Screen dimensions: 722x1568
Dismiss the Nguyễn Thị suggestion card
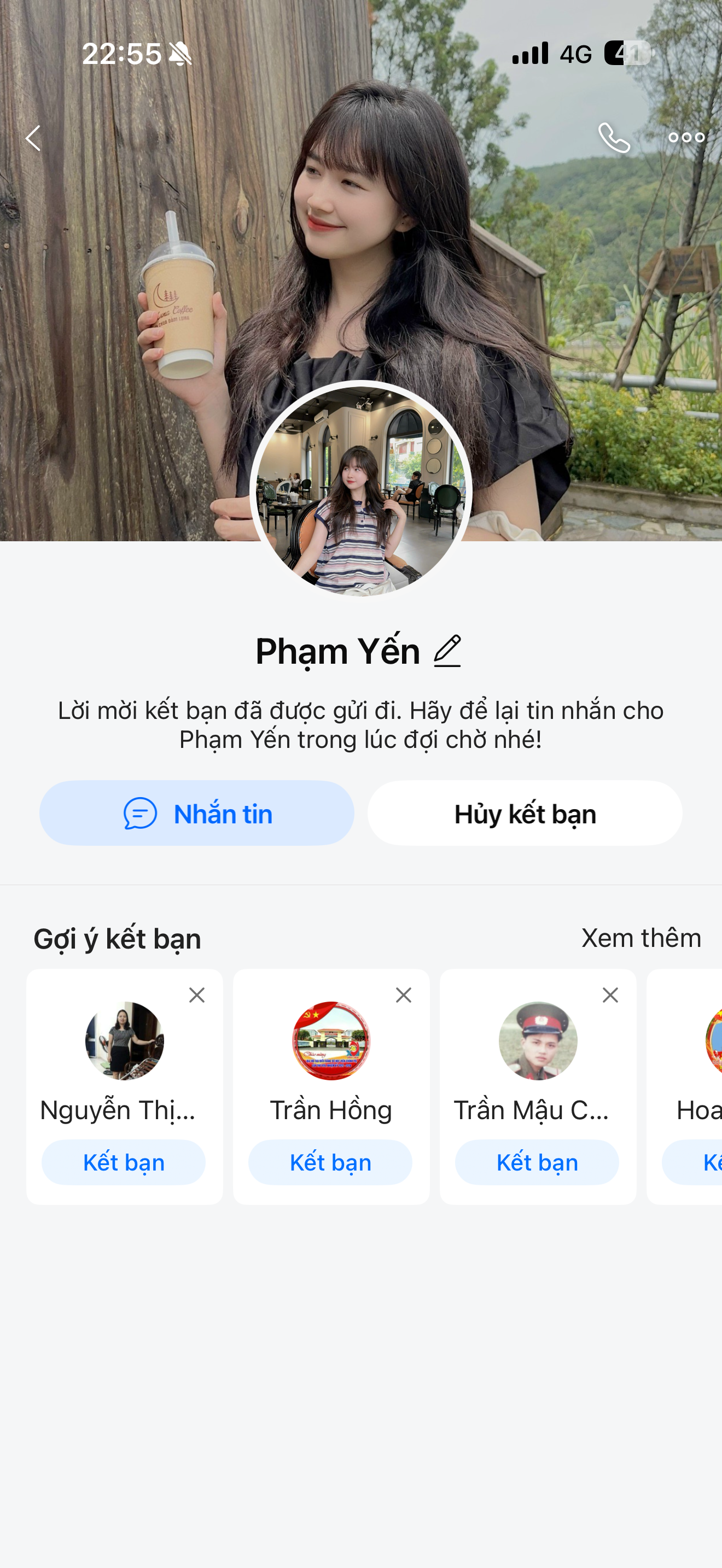pyautogui.click(x=196, y=995)
